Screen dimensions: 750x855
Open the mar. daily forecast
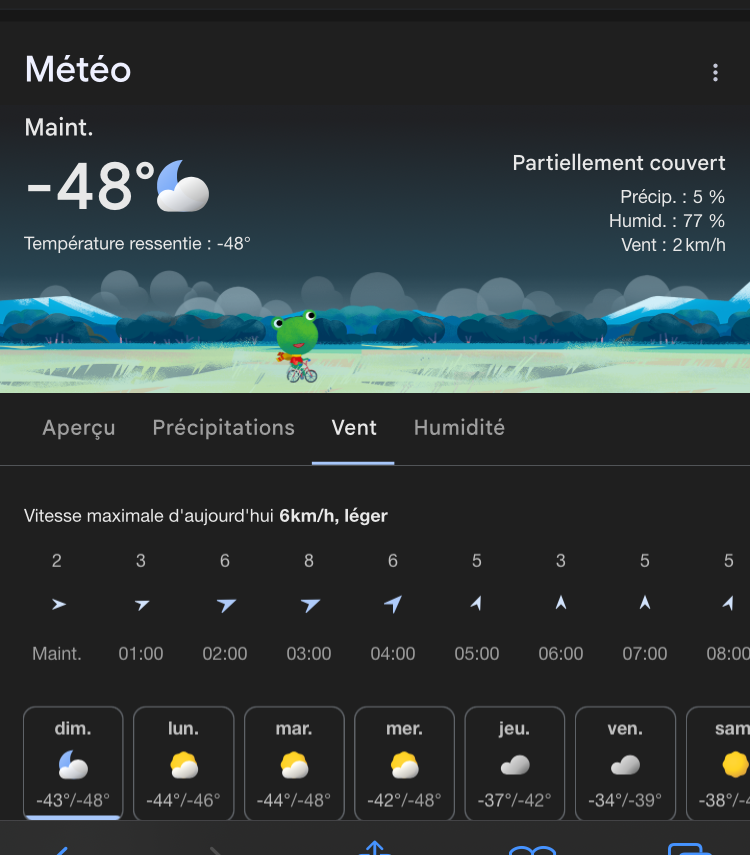(294, 763)
